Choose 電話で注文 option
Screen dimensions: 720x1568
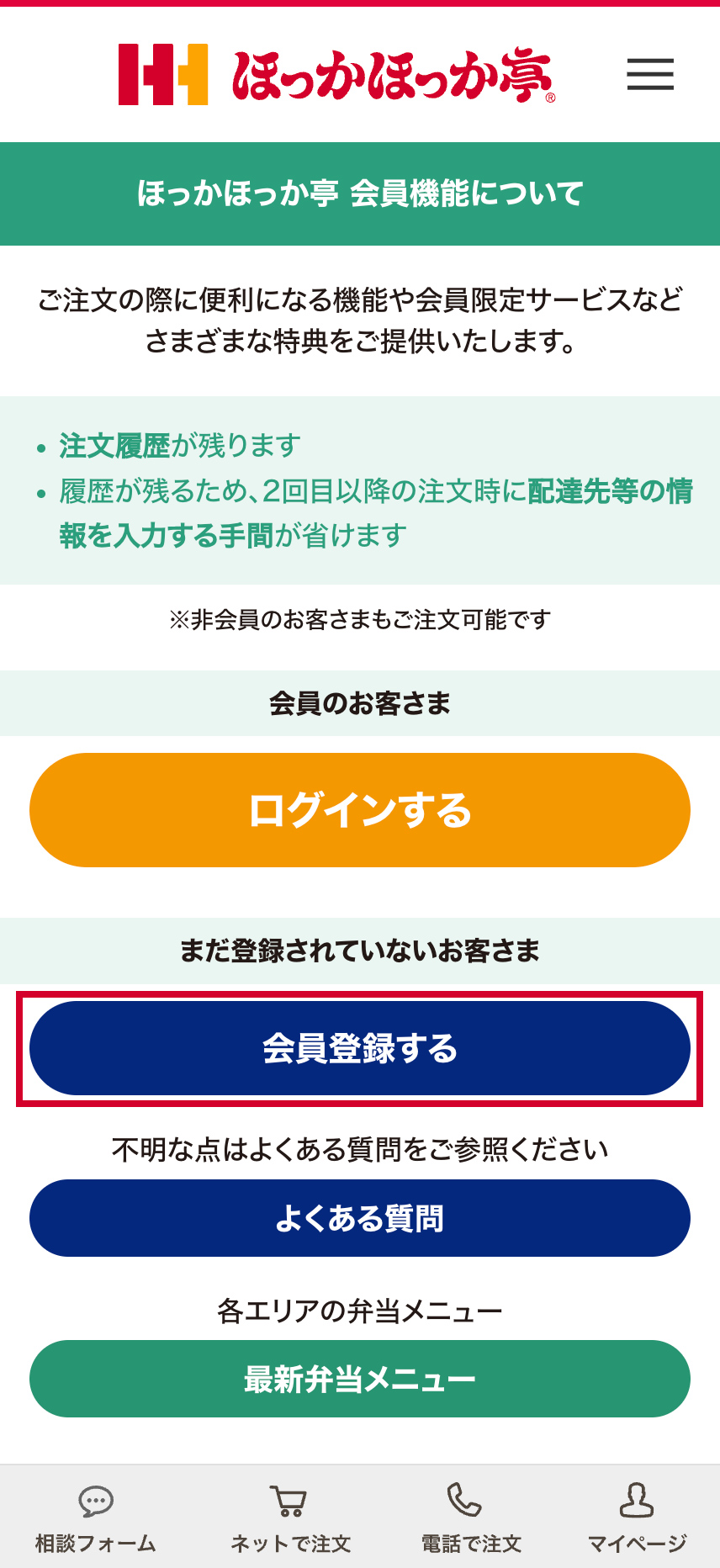tap(471, 1518)
